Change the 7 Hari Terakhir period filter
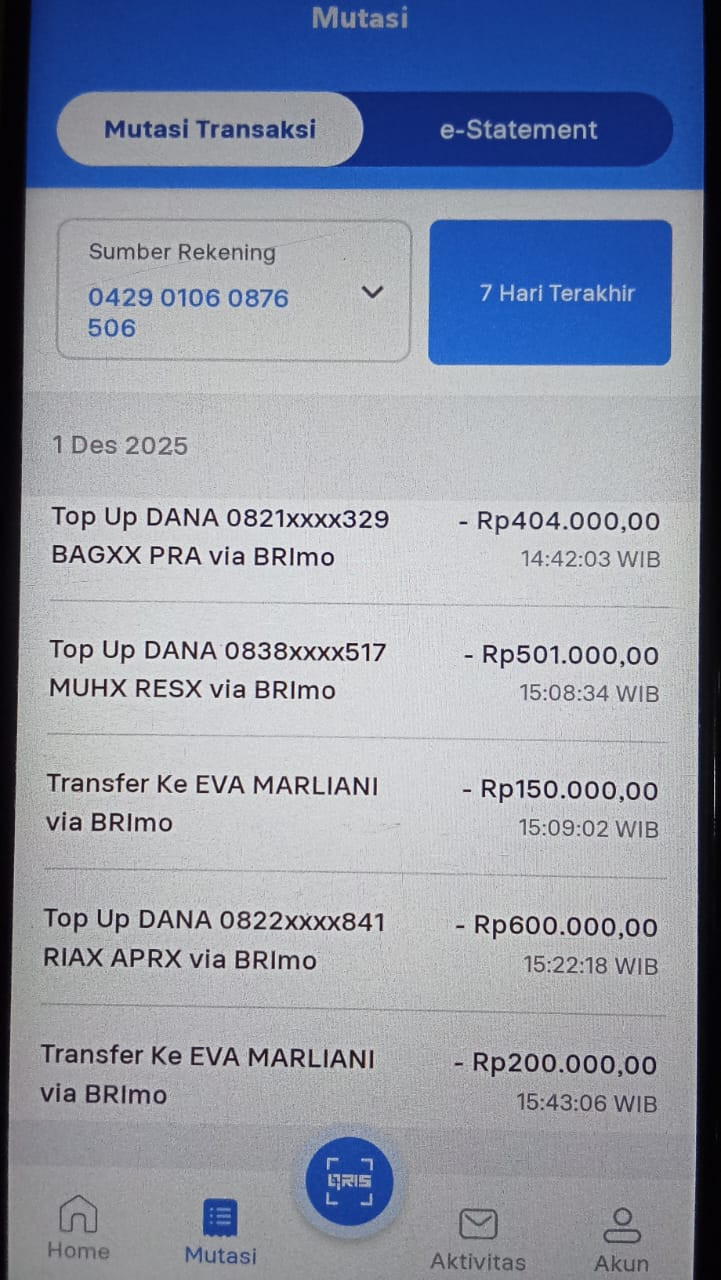Screen dimensions: 721x1280 click(550, 293)
